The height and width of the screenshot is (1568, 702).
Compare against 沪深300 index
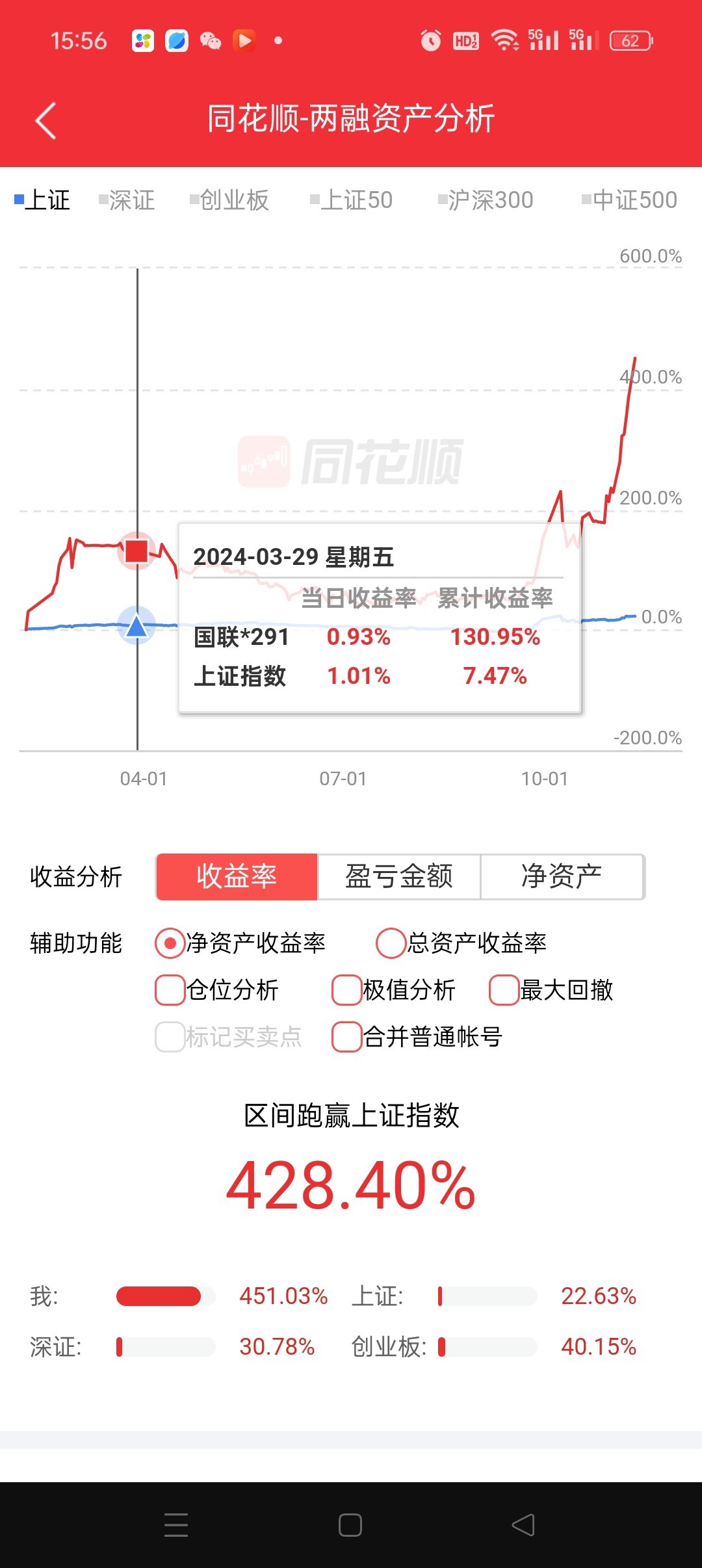(x=486, y=200)
